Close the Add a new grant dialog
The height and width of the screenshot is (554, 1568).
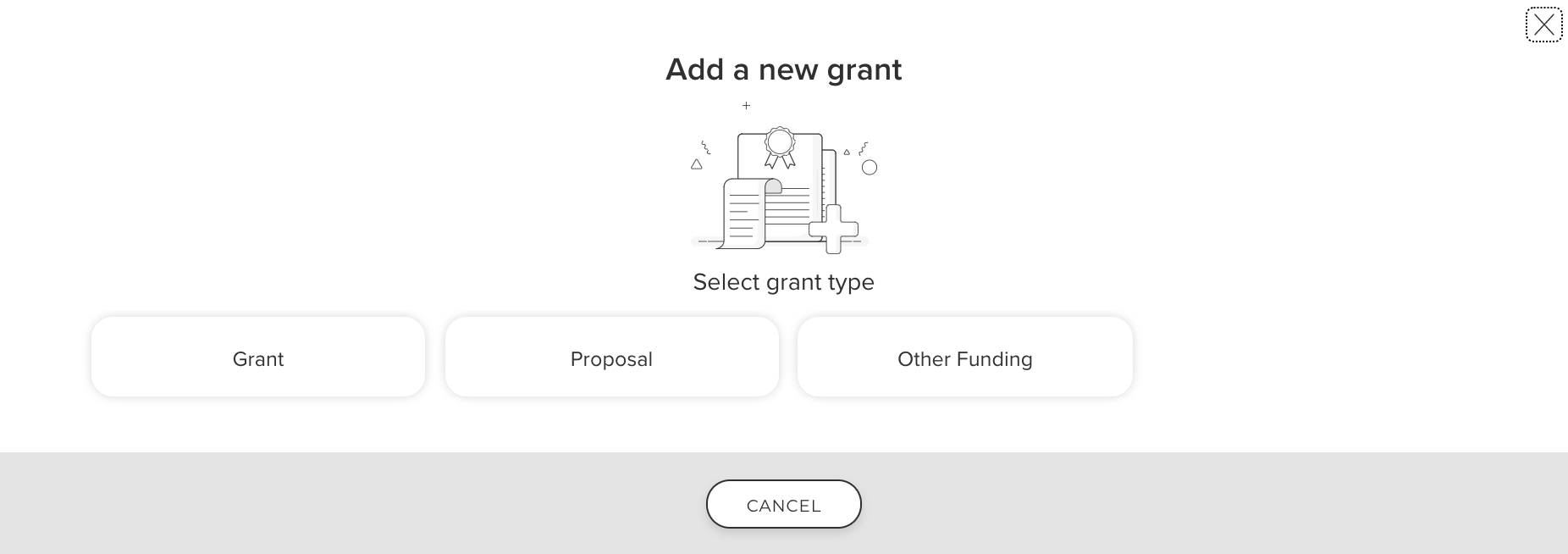pos(1543,25)
